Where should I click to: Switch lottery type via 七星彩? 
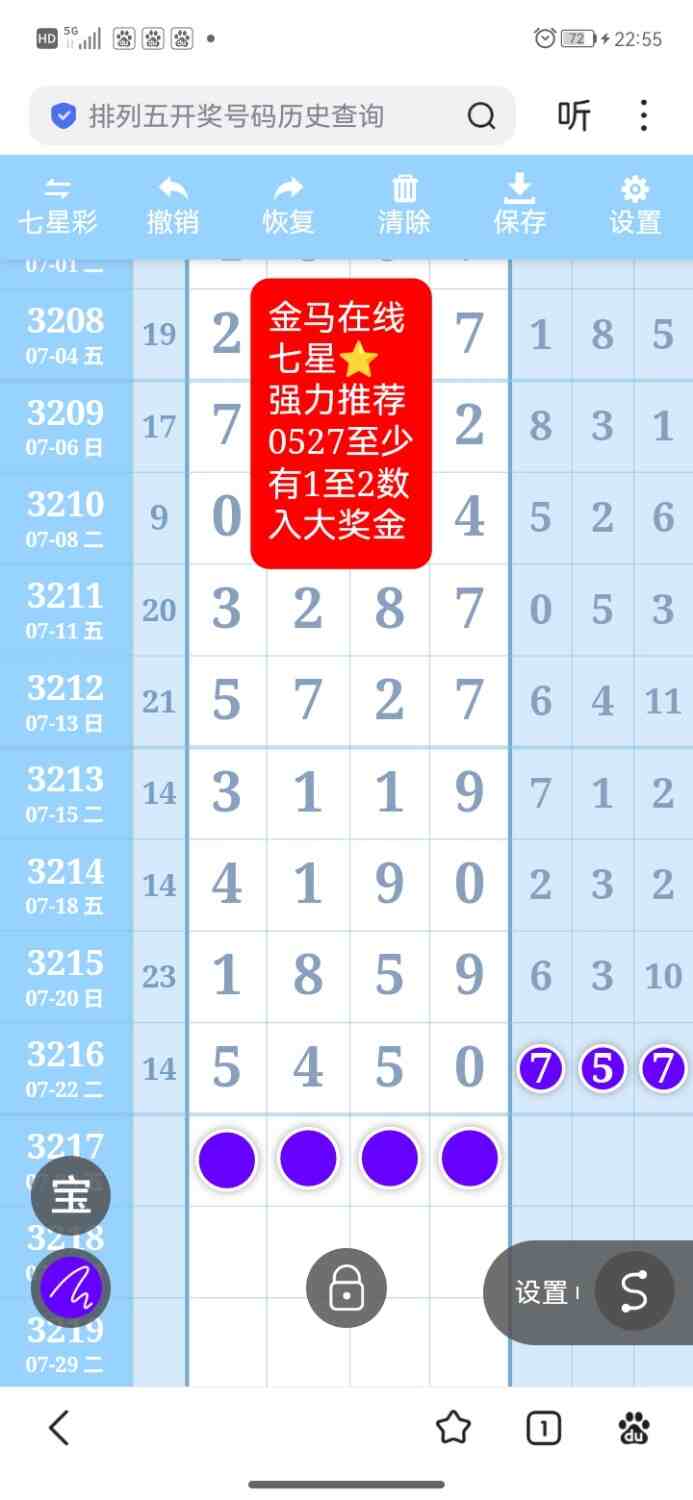(x=58, y=206)
